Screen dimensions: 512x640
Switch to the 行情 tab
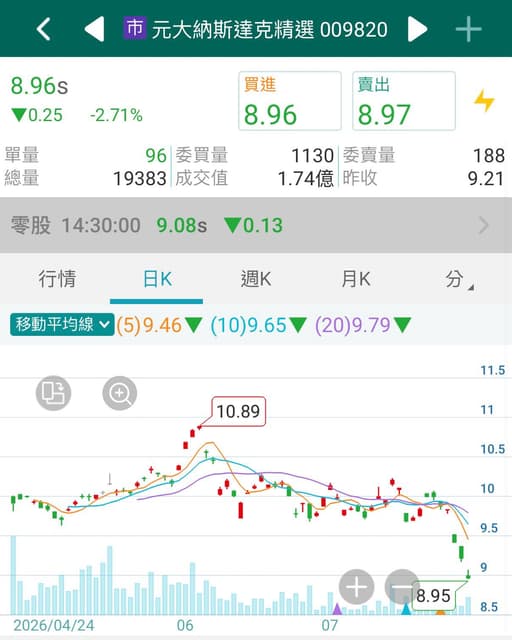(57, 279)
